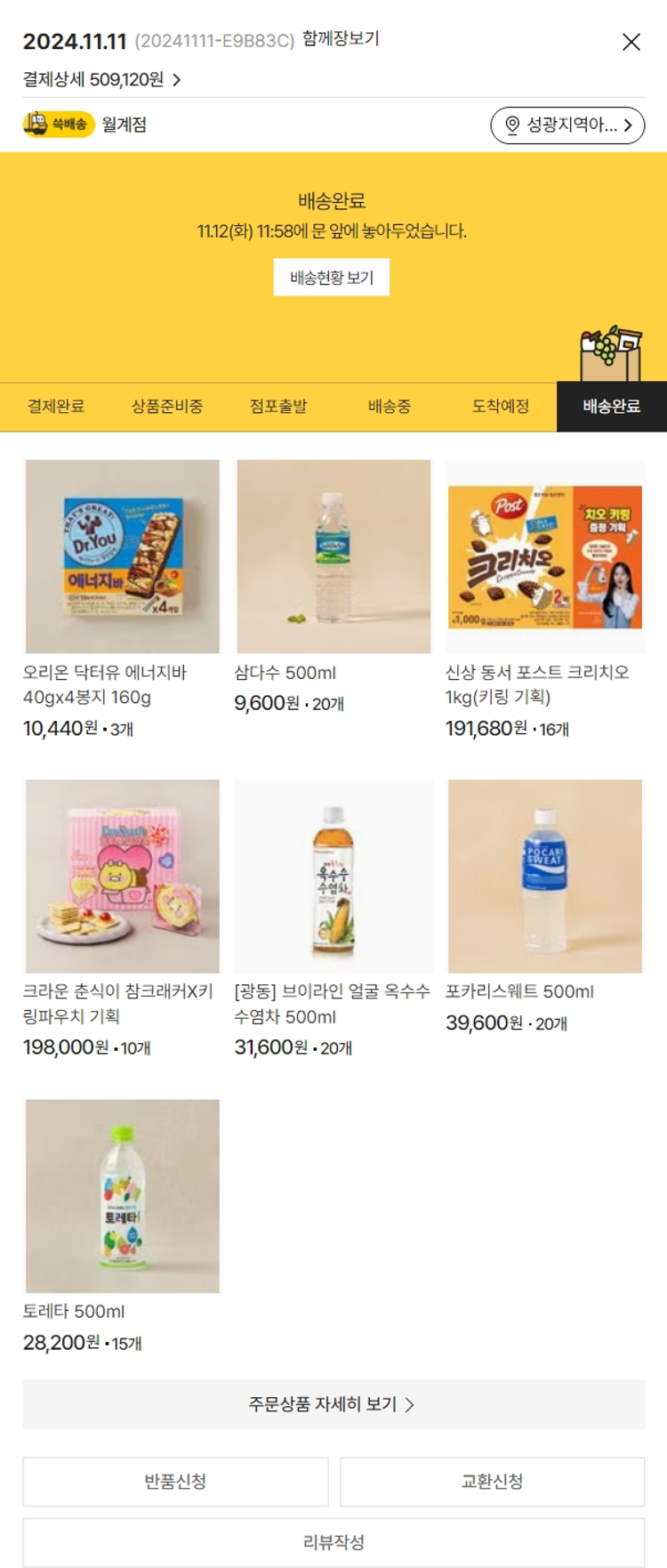Write a review with 리뷰작성

click(333, 1542)
